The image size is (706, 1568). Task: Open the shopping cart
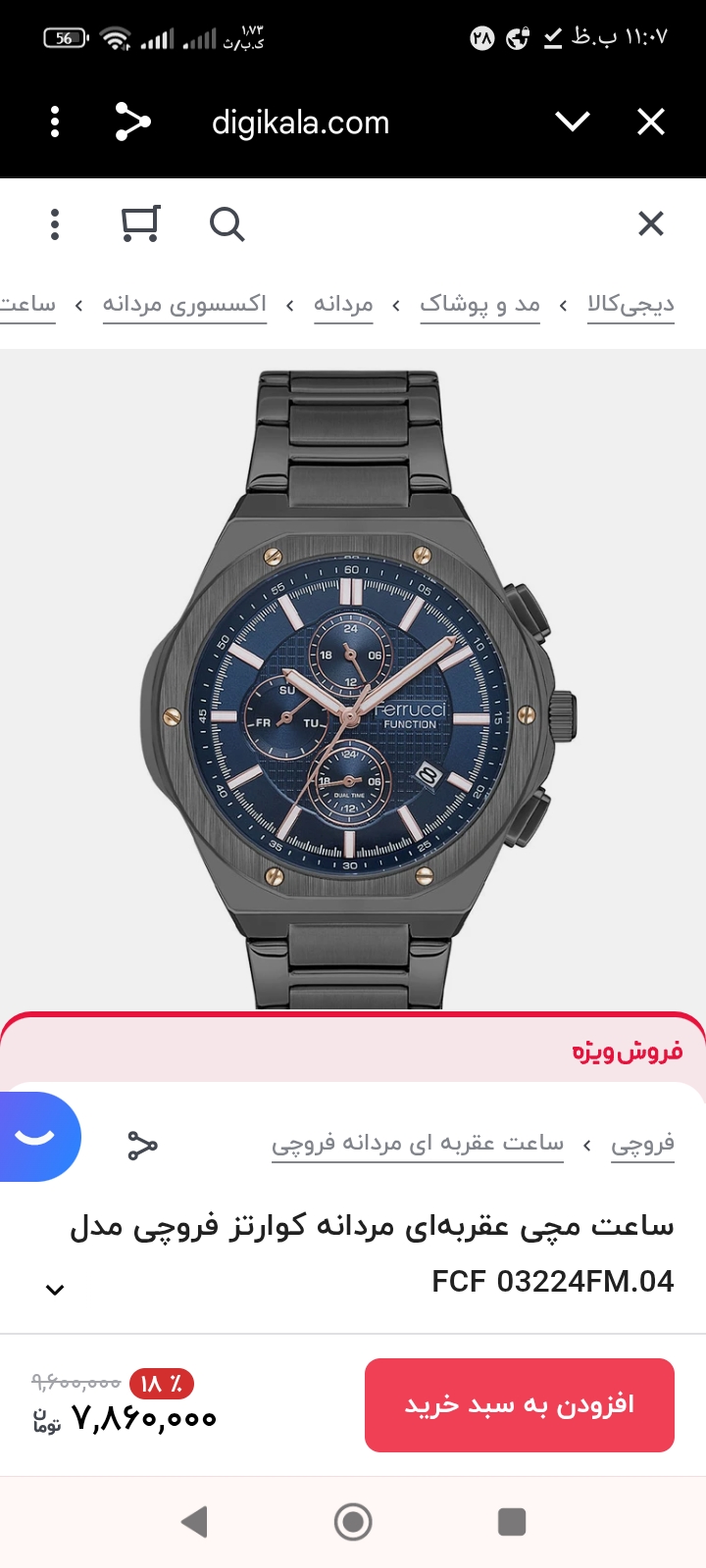coord(140,224)
